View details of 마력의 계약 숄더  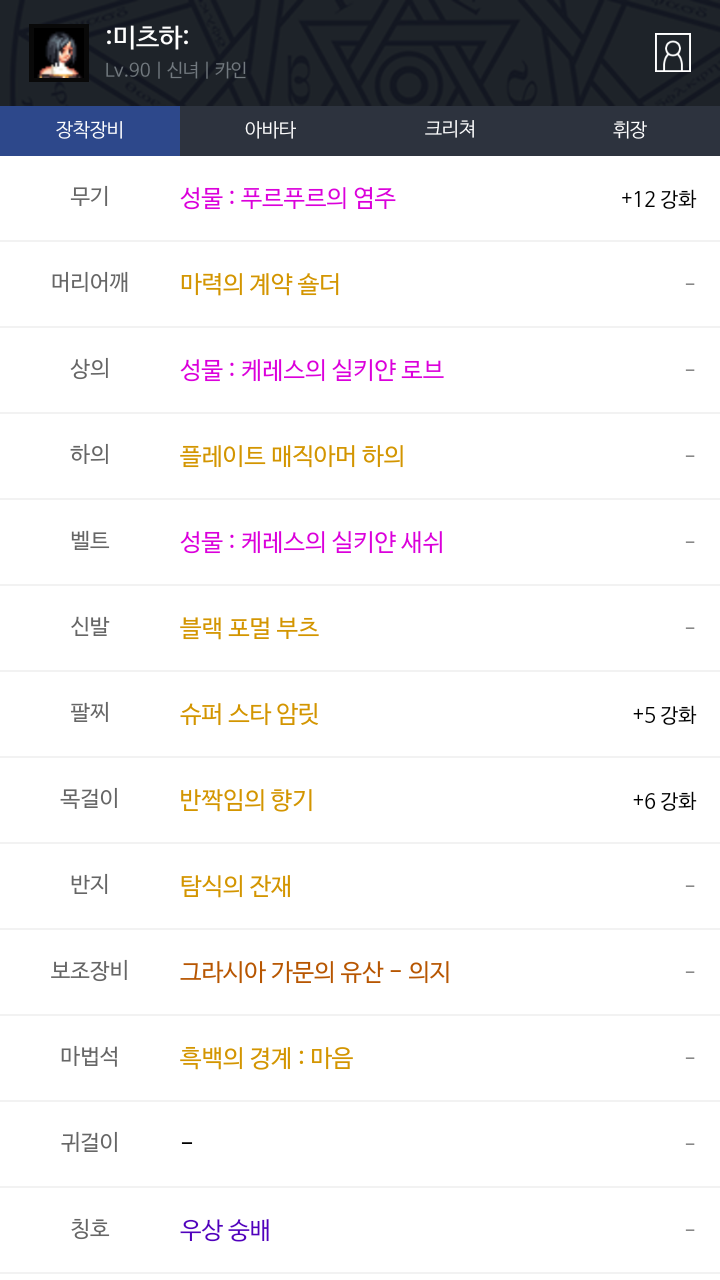260,284
